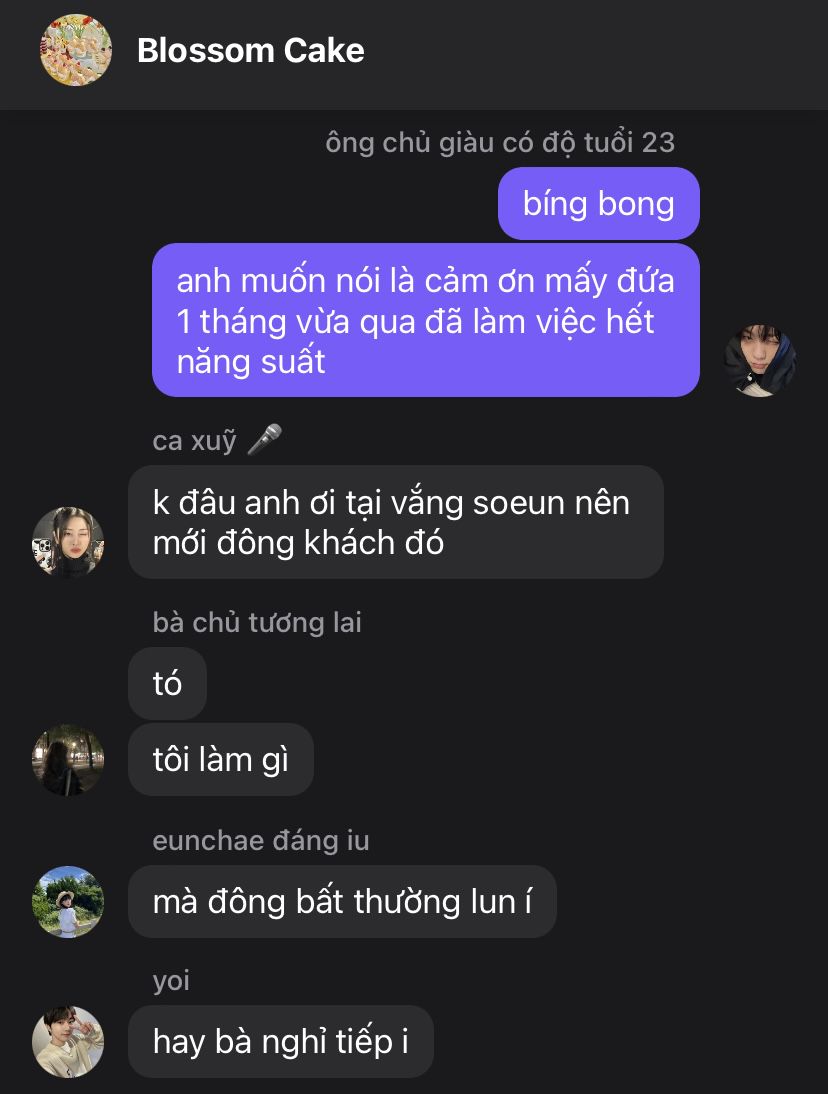View ca xuỹ's profile picture
The height and width of the screenshot is (1094, 828).
click(x=68, y=542)
